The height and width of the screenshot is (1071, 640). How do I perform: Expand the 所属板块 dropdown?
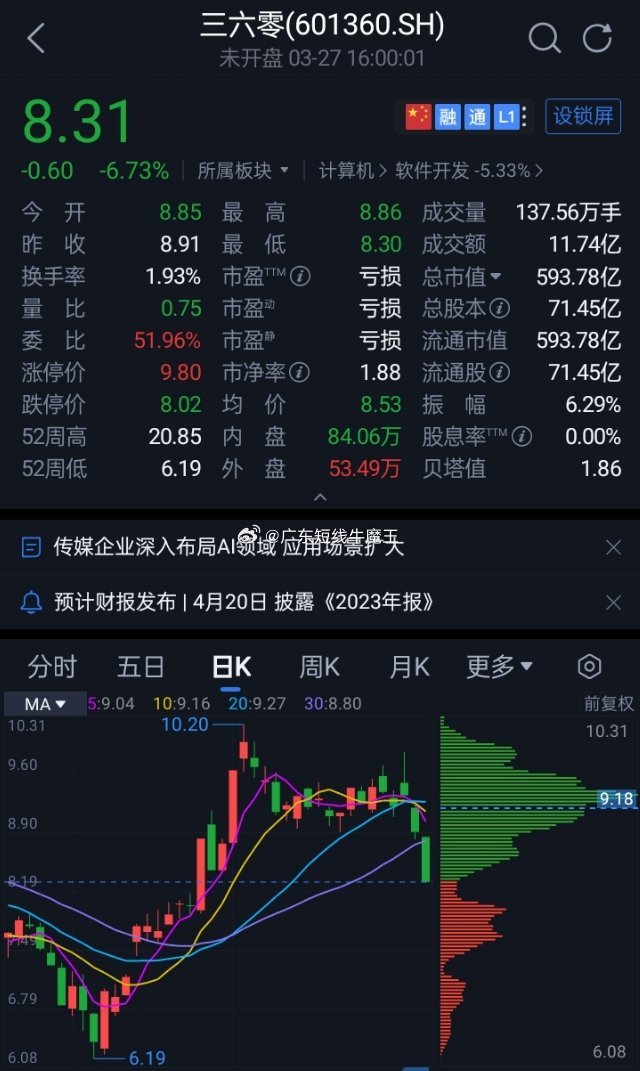tap(242, 170)
